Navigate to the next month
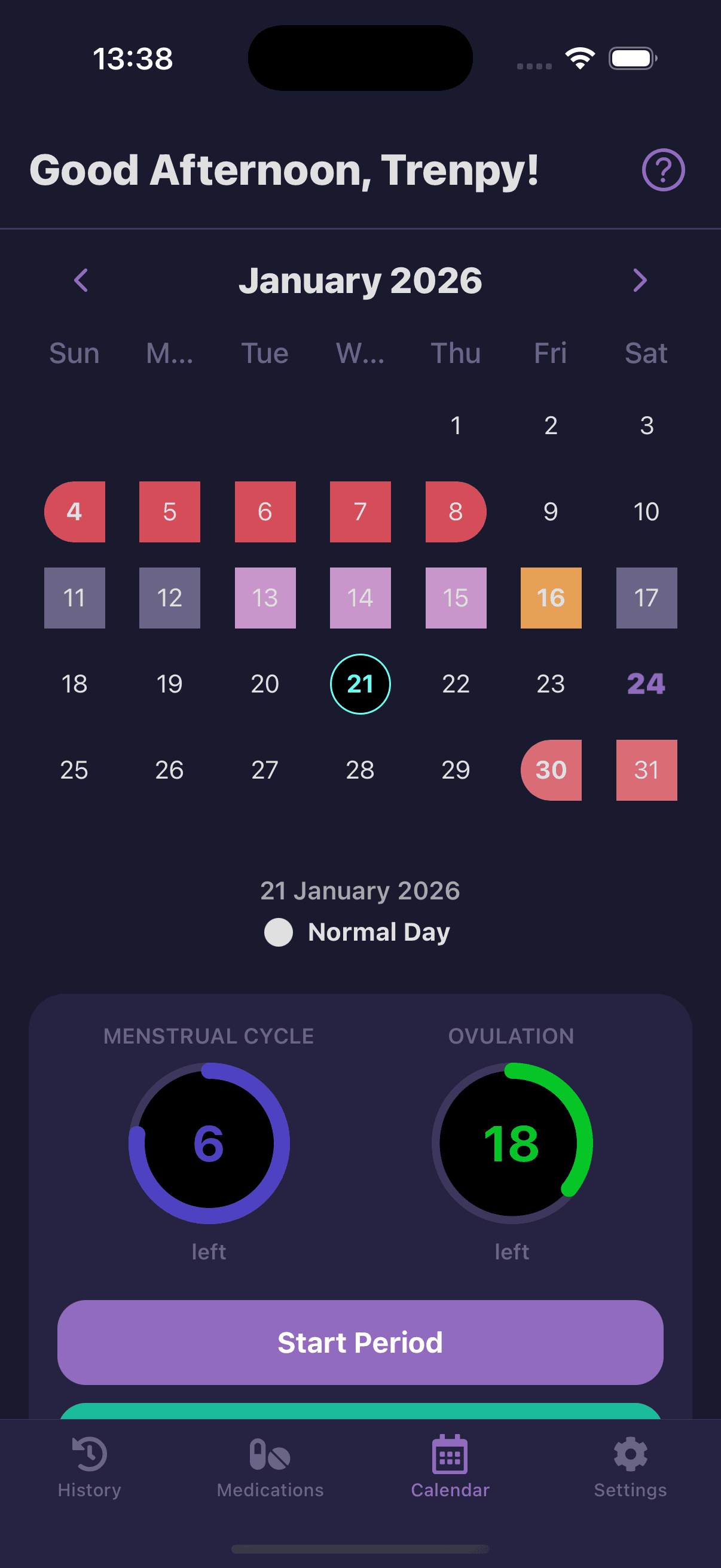The width and height of the screenshot is (721, 1568). [640, 280]
